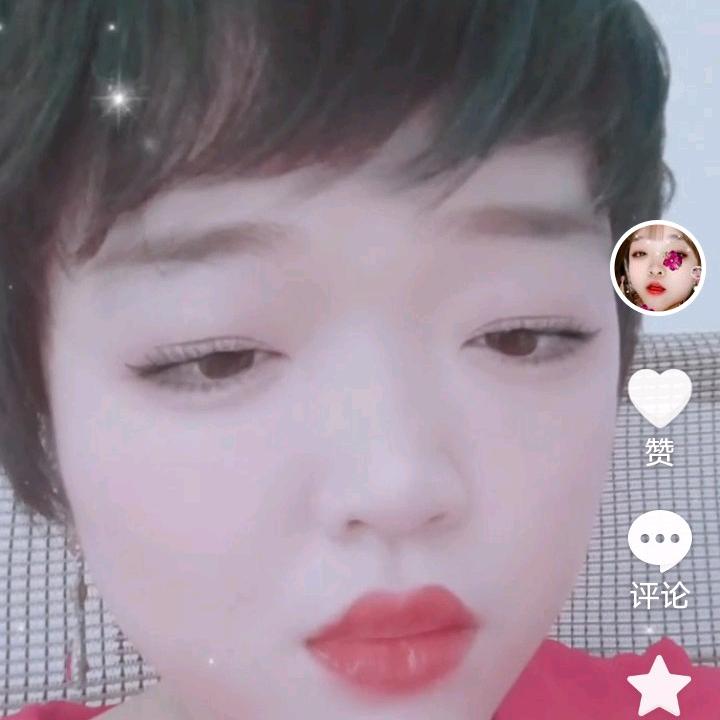Open the comments (评论) bubble
Image resolution: width=720 pixels, height=720 pixels.
click(x=659, y=541)
